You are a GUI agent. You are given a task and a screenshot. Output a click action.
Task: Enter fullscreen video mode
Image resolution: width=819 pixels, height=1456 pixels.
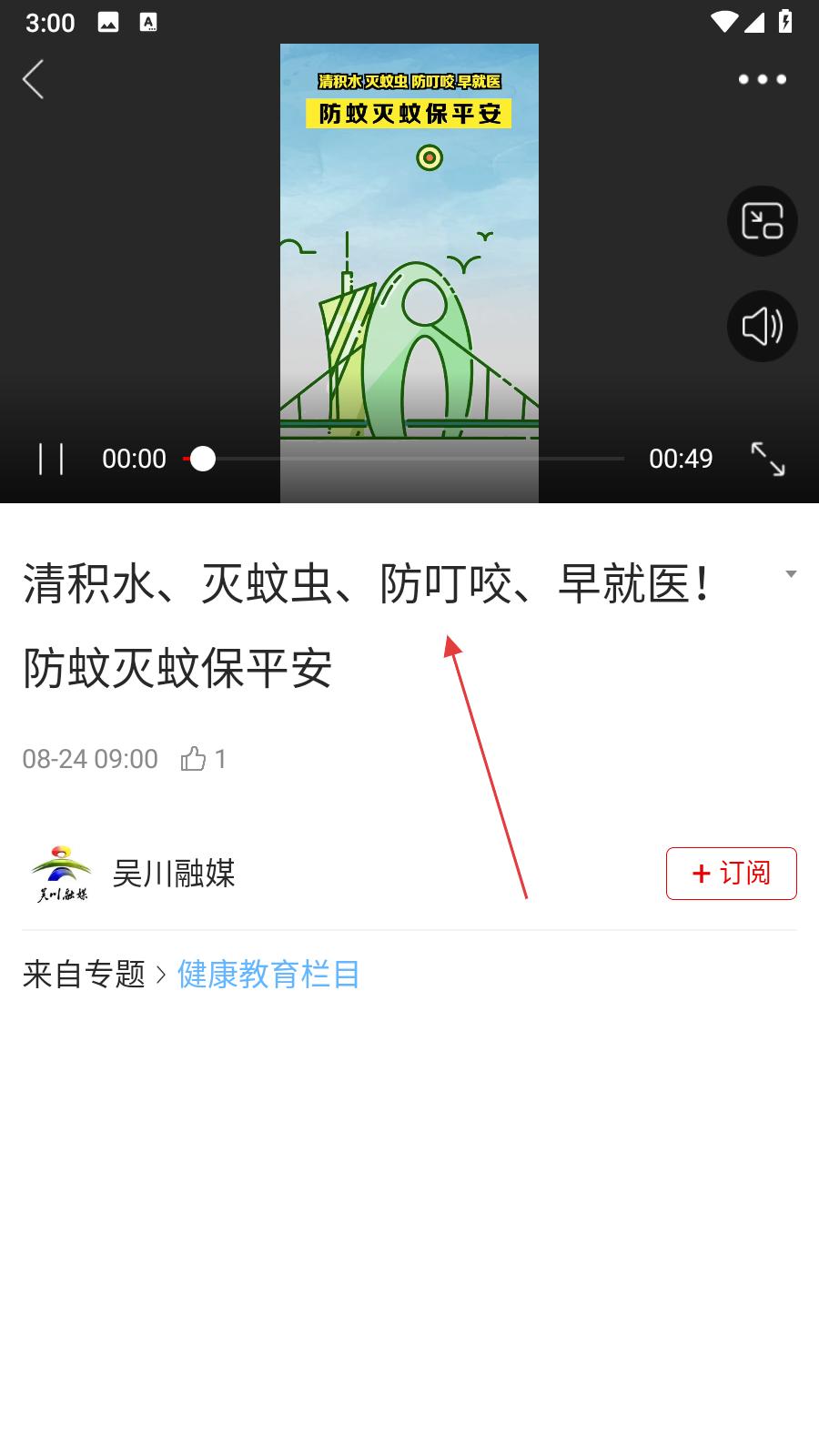click(x=767, y=459)
